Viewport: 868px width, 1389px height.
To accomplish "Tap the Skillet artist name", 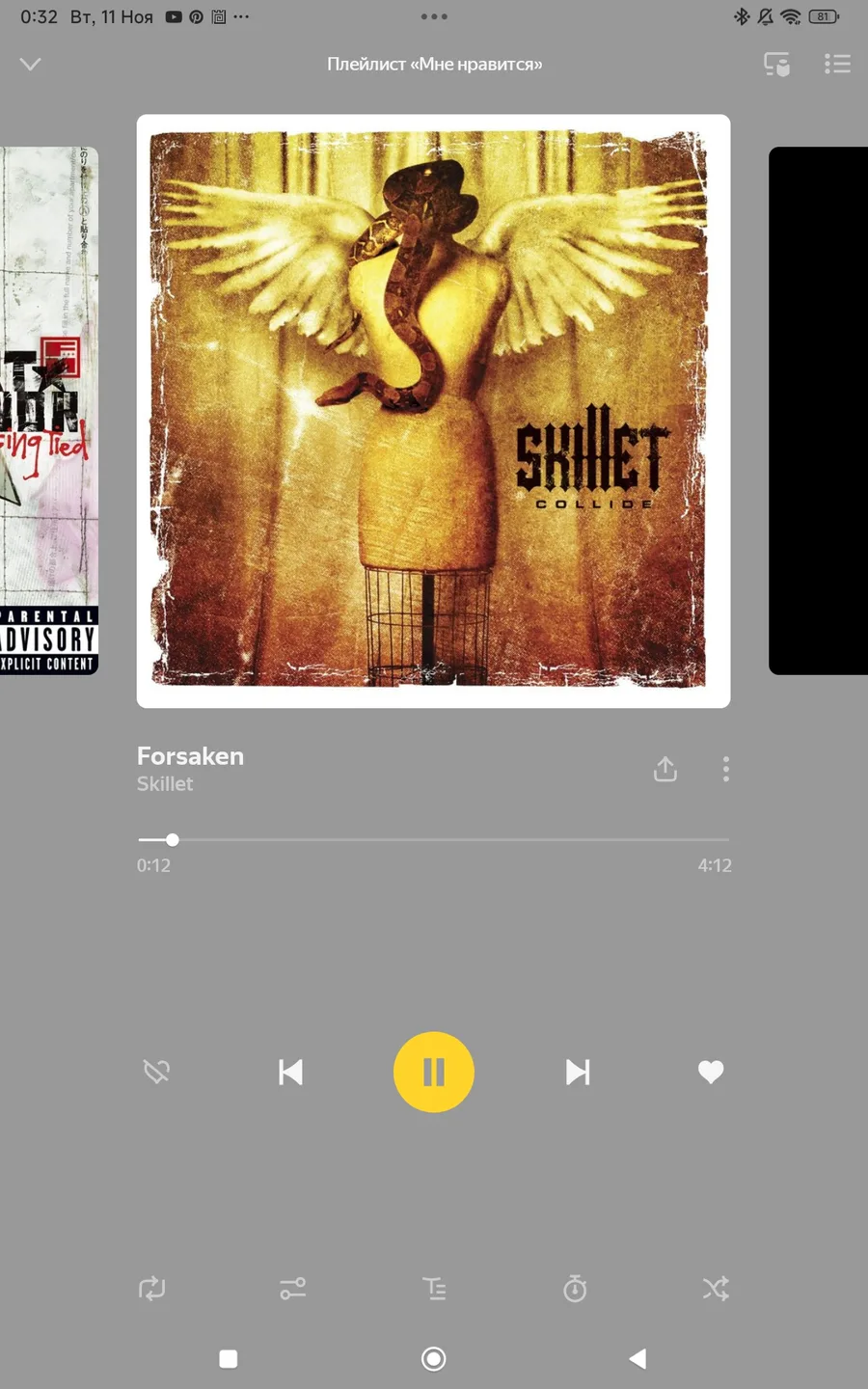I will point(165,784).
